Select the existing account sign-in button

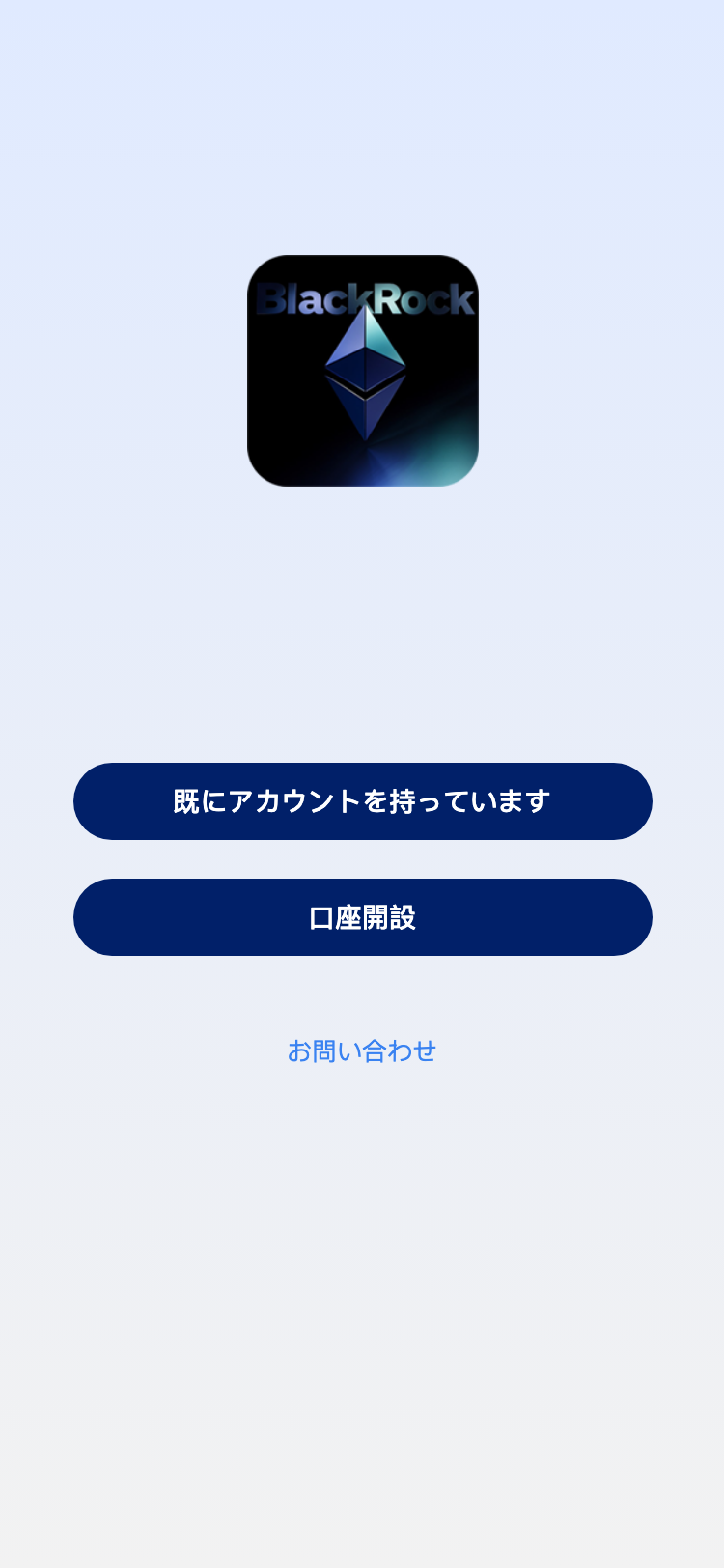click(x=362, y=801)
